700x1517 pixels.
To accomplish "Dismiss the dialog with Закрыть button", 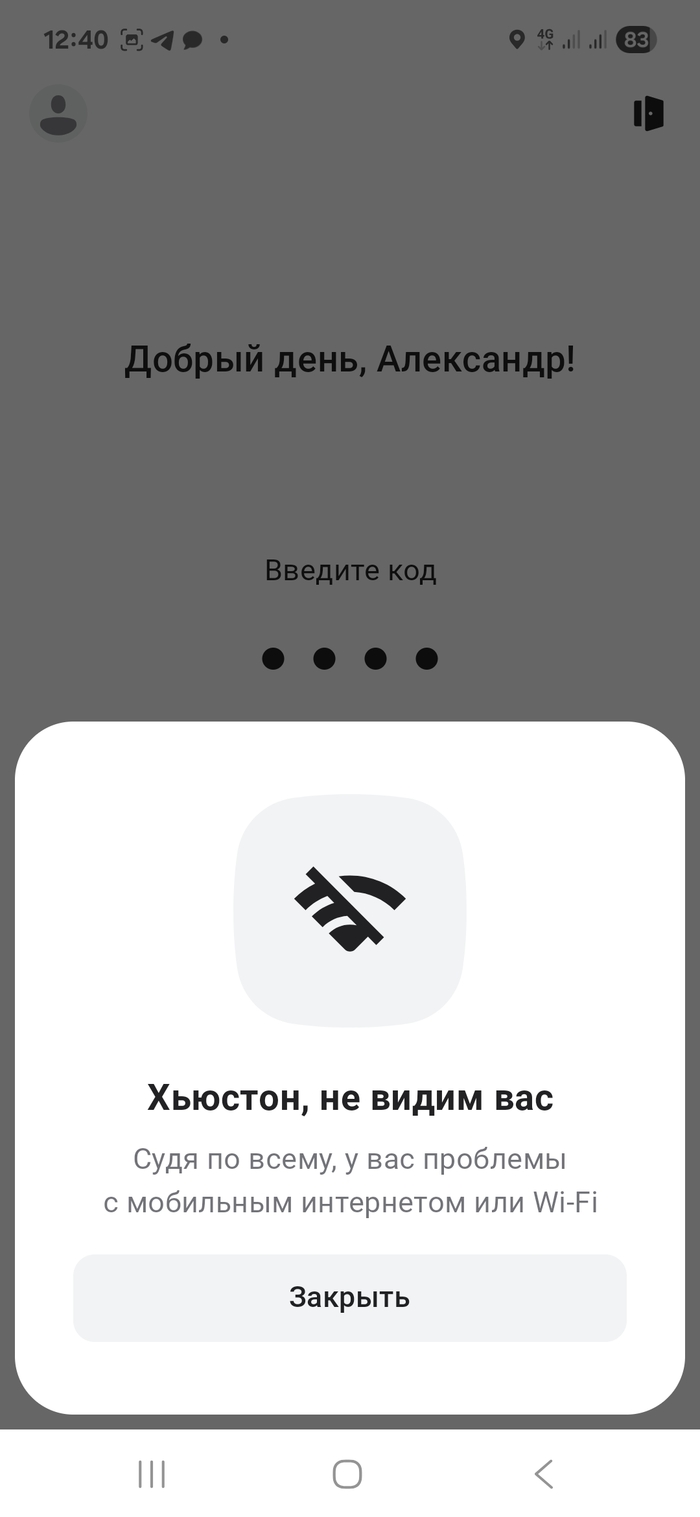I will tap(349, 1297).
